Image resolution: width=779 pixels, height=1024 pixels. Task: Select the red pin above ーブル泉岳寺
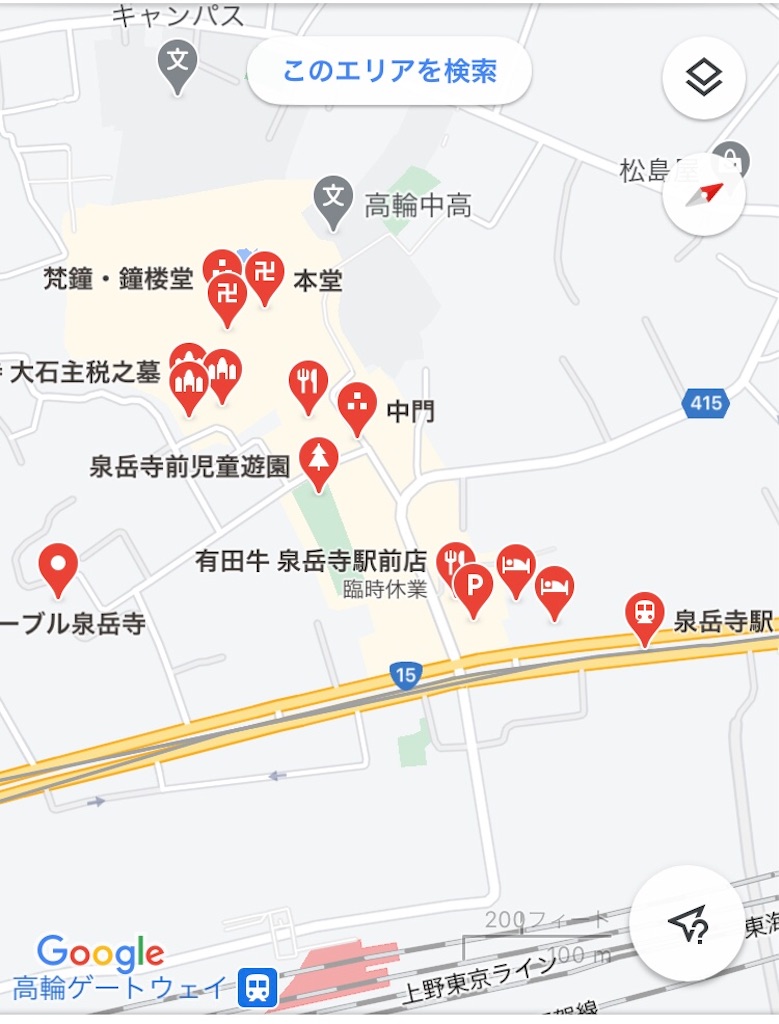(58, 566)
